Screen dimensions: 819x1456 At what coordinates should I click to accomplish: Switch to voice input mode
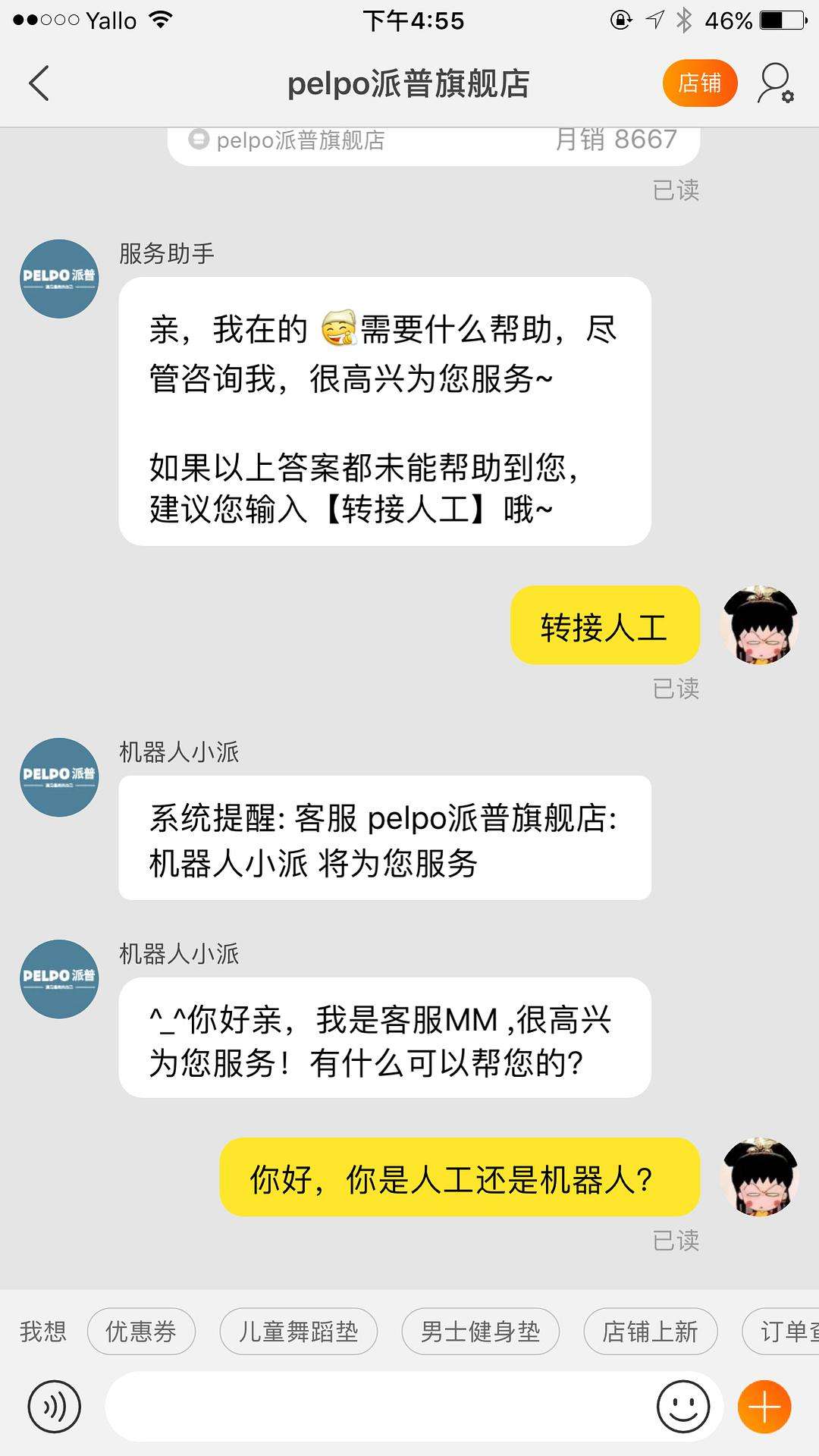click(x=53, y=1407)
